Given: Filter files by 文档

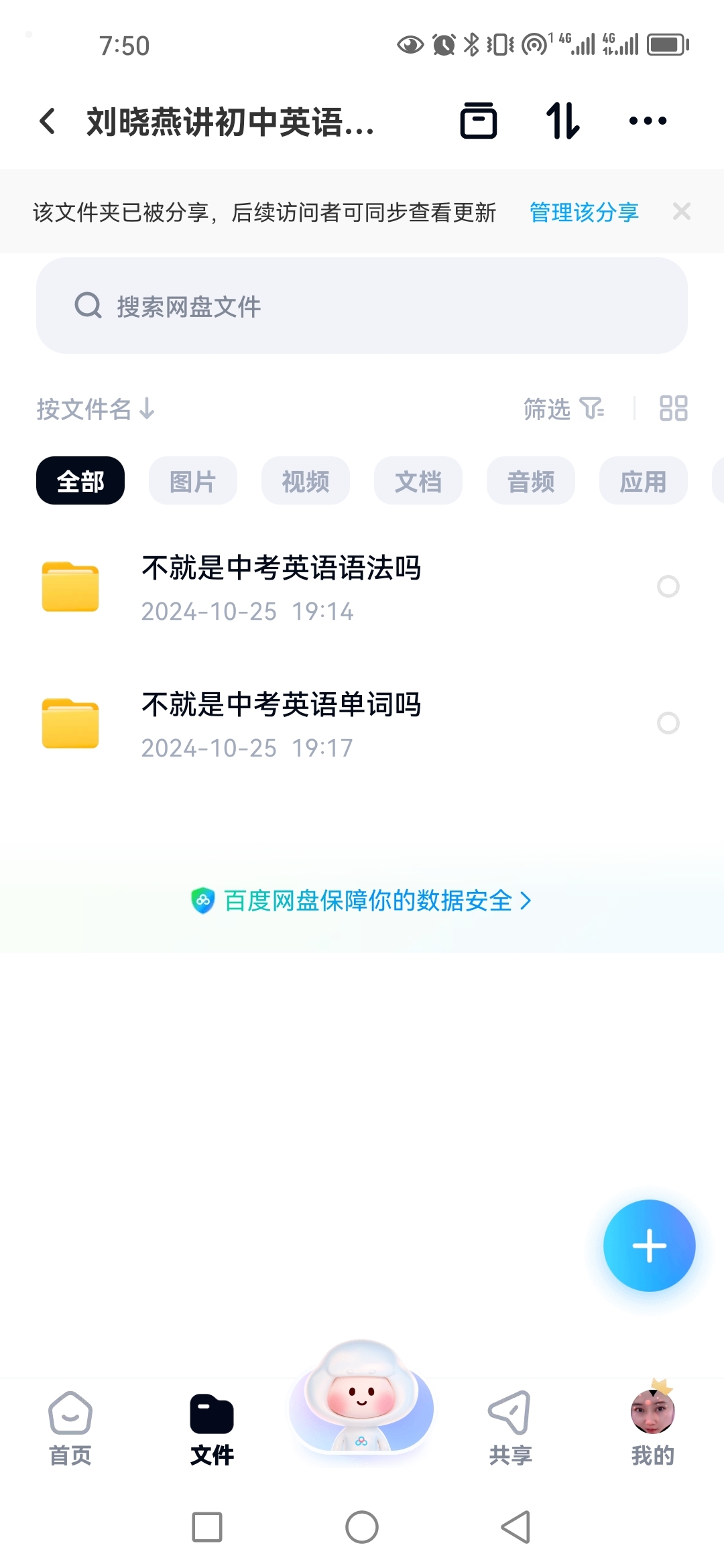Looking at the screenshot, I should point(418,481).
